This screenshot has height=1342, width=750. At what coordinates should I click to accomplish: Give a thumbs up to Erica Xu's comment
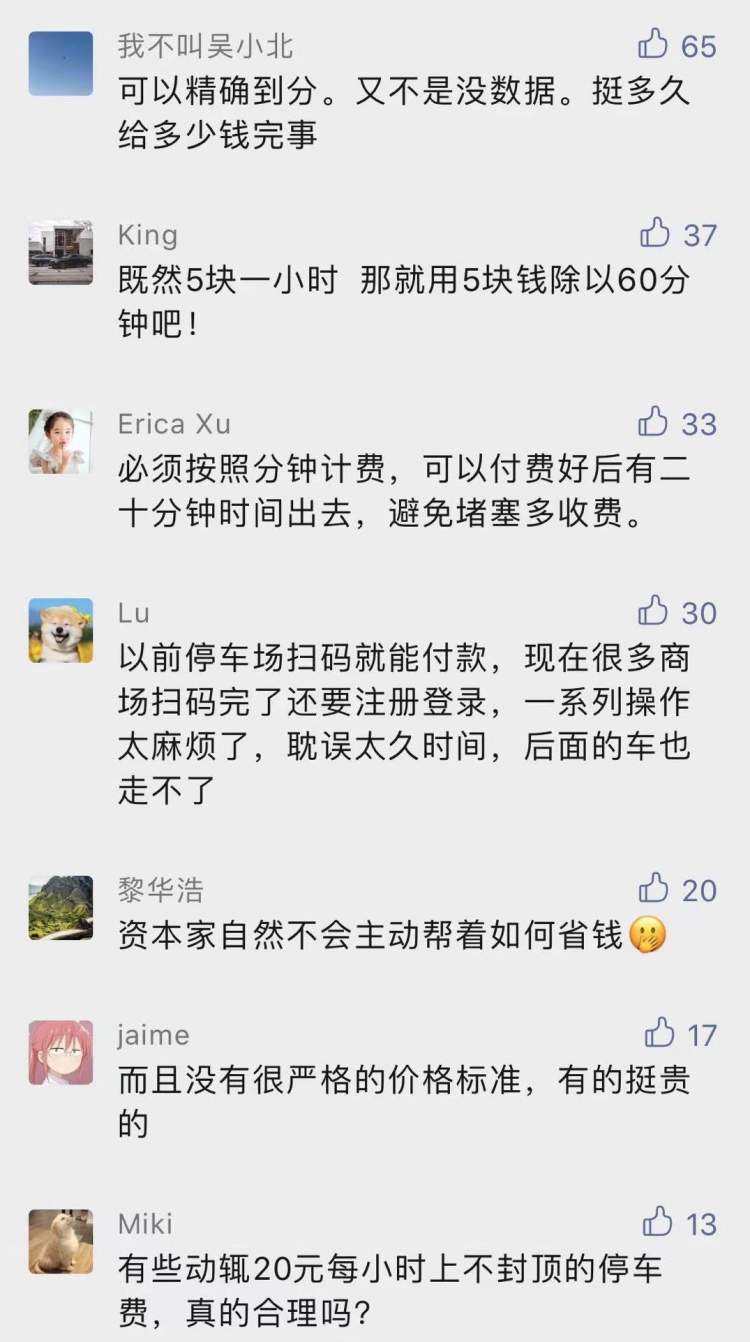point(654,422)
